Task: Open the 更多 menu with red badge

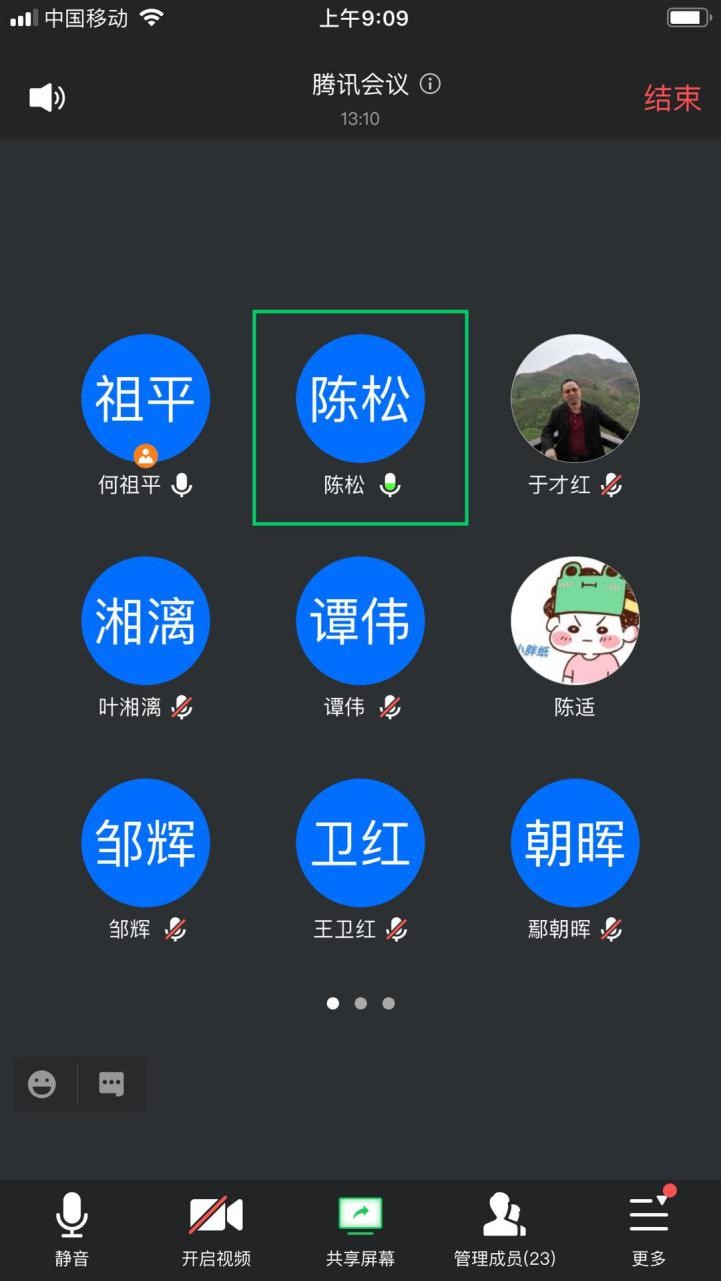Action: (x=648, y=1216)
